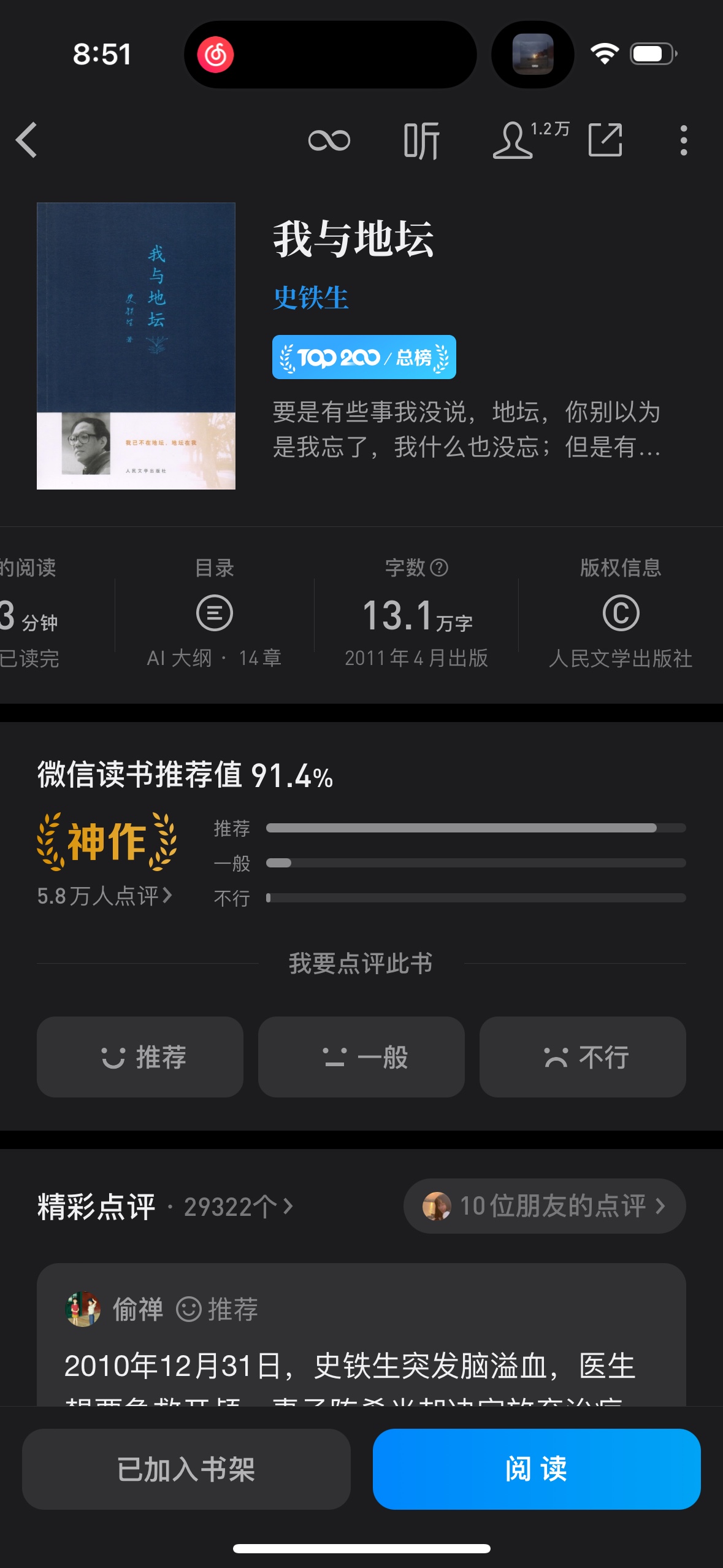Open author 史铁生's page
This screenshot has width=723, height=1568.
(311, 298)
